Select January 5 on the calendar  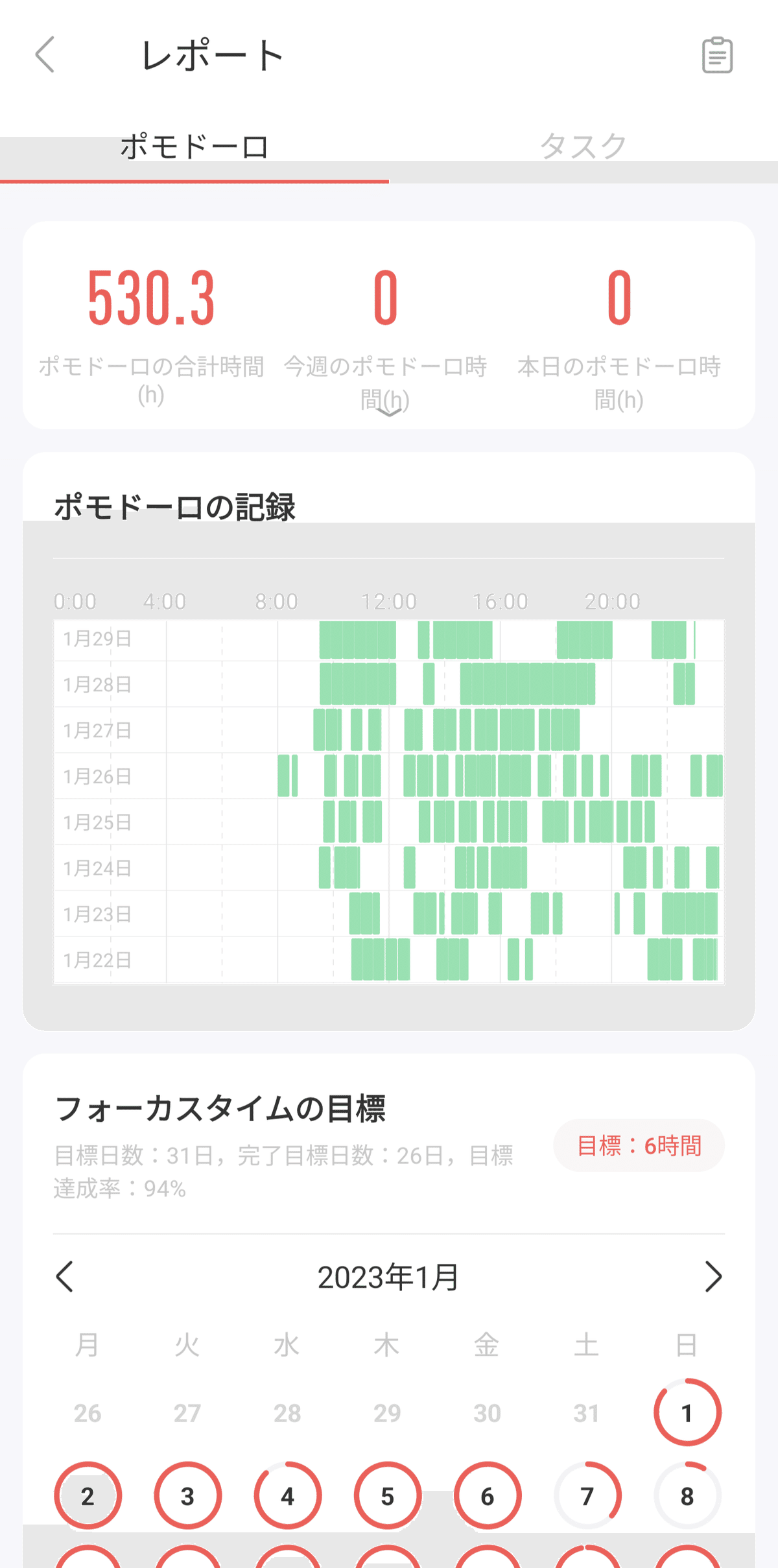387,1495
